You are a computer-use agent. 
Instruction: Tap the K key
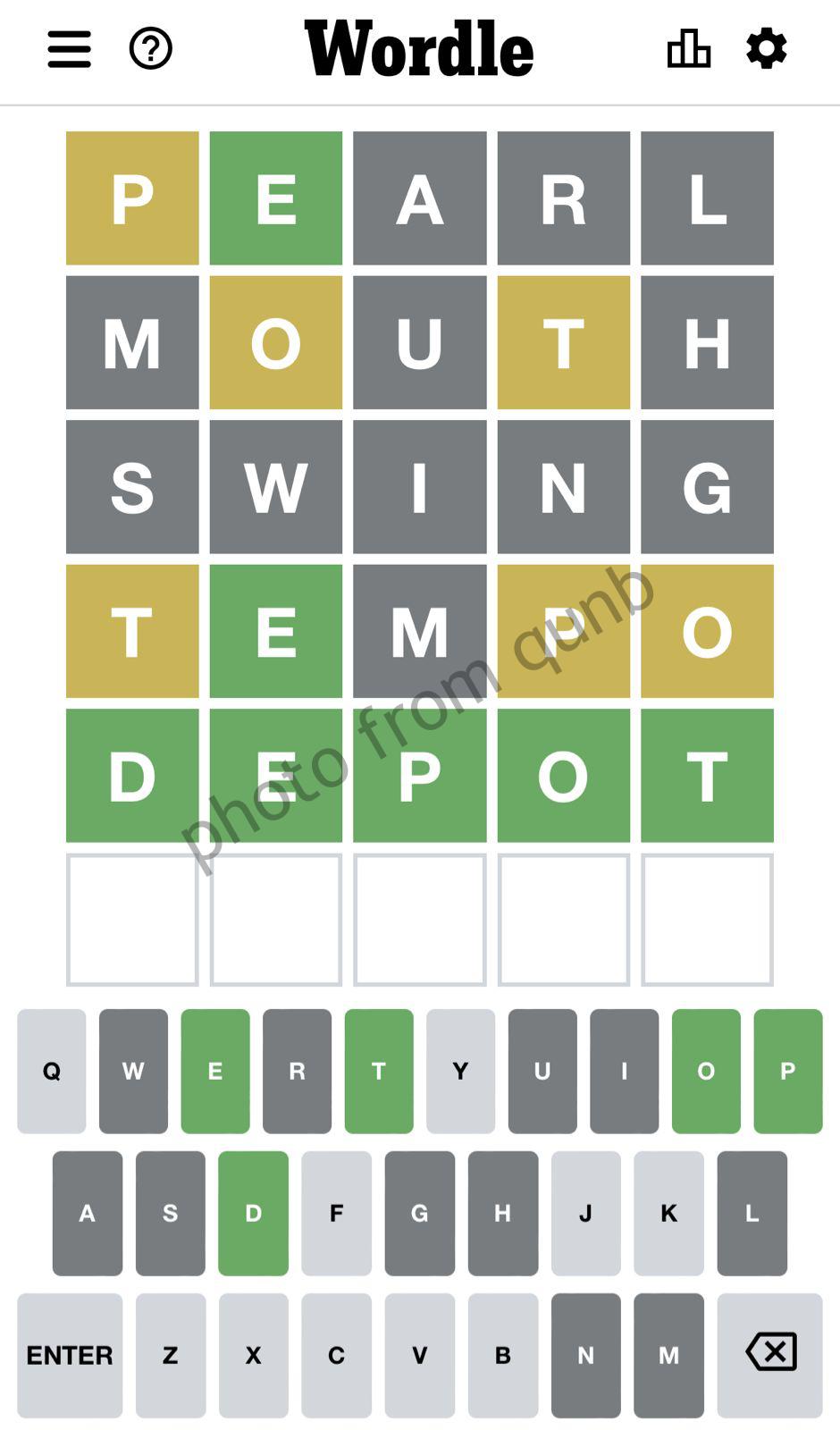pyautogui.click(x=668, y=1213)
